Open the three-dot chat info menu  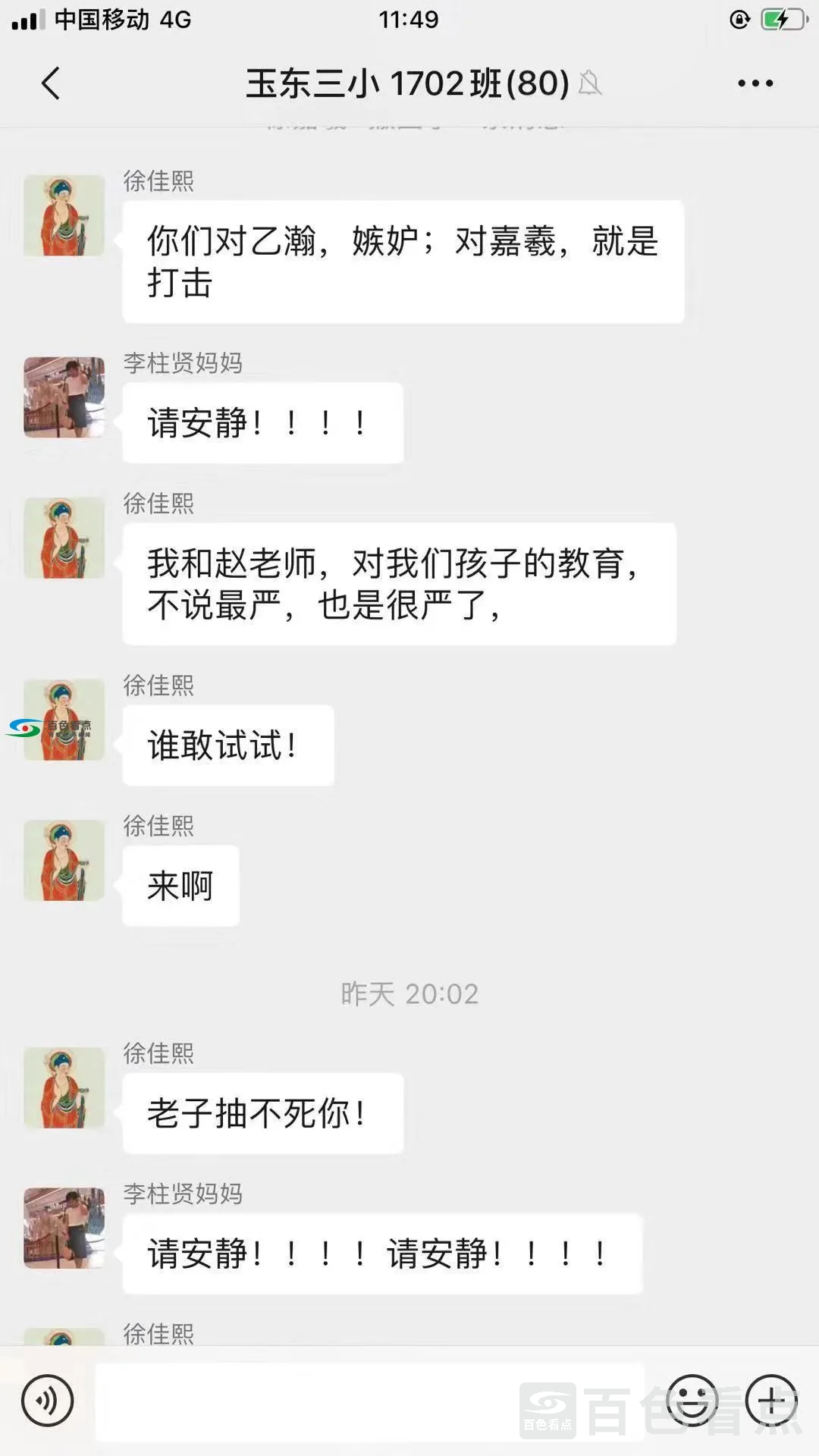coord(755,83)
